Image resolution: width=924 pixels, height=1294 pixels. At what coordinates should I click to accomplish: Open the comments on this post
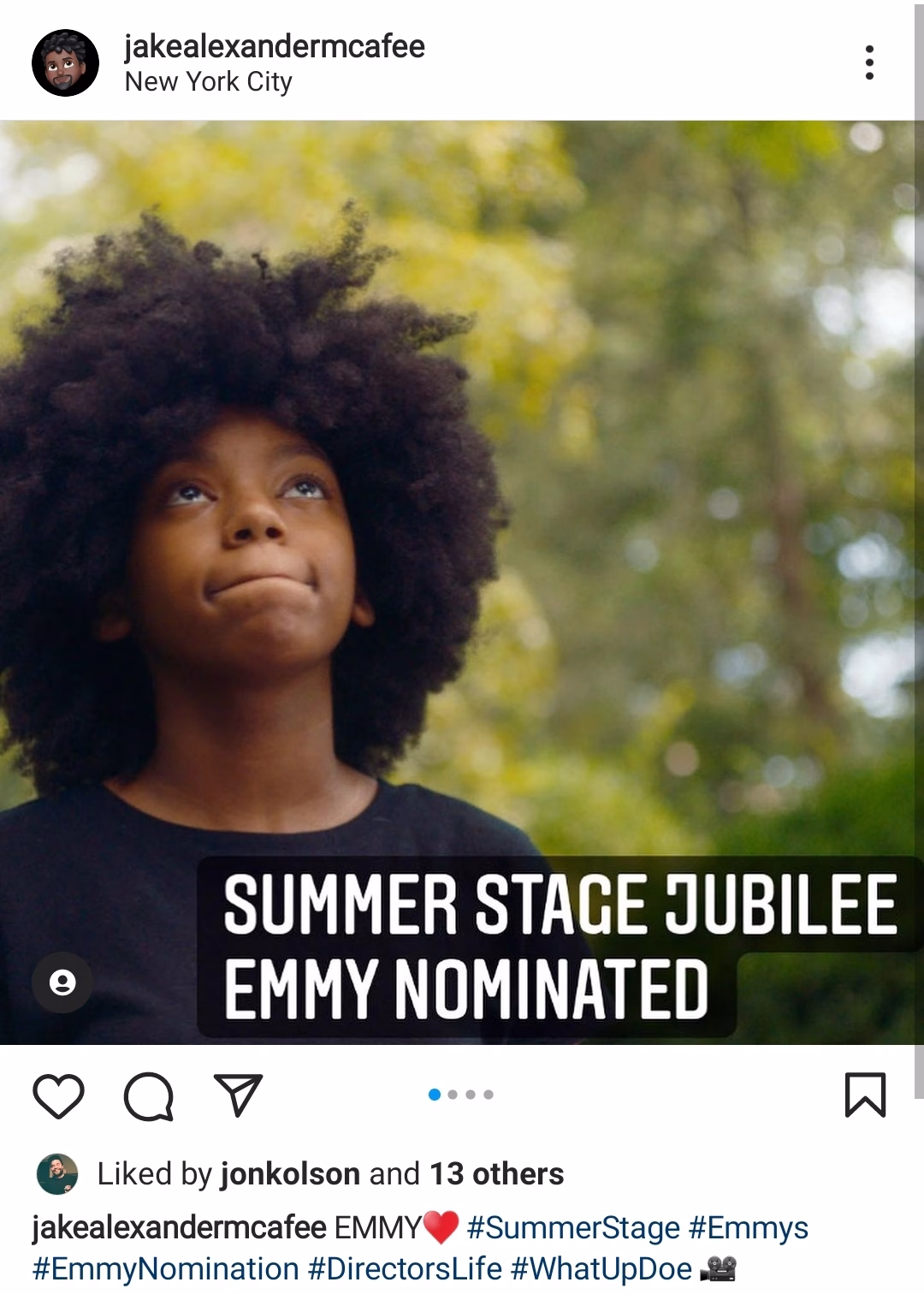click(149, 1095)
